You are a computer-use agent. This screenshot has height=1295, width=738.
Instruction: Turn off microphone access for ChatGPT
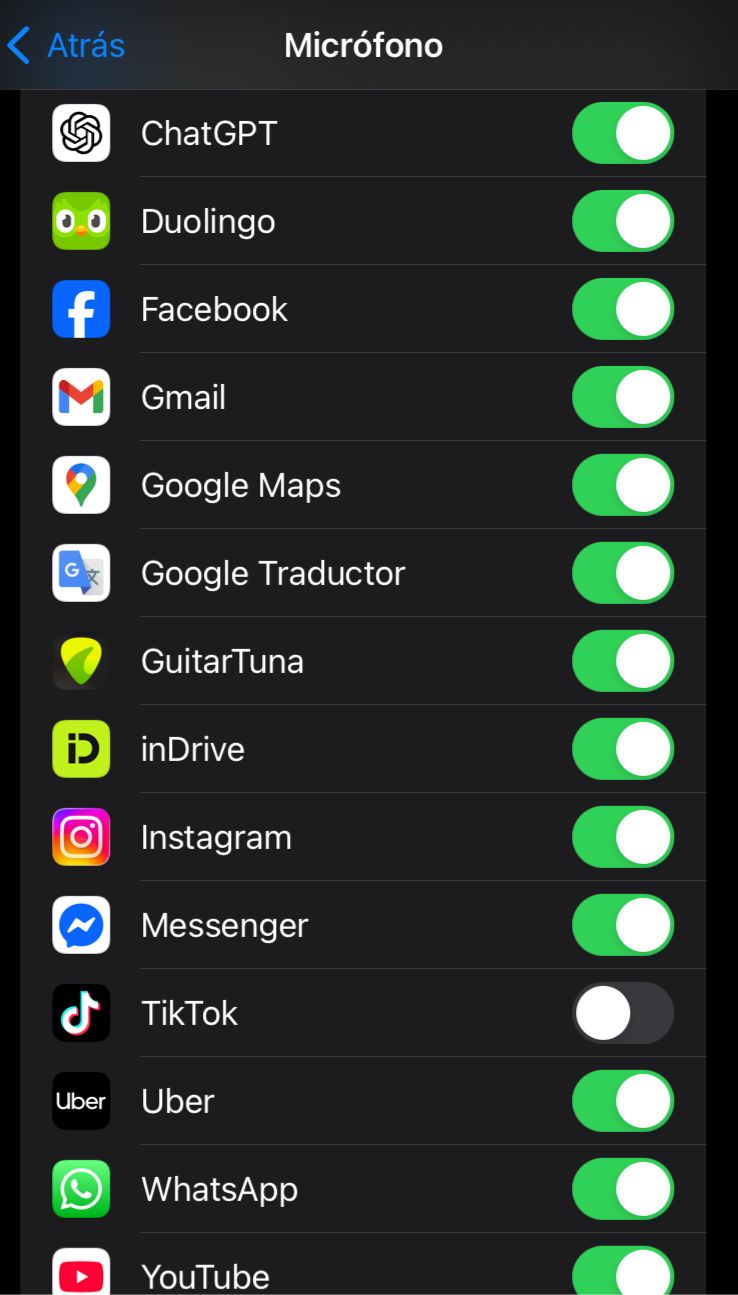pyautogui.click(x=622, y=133)
